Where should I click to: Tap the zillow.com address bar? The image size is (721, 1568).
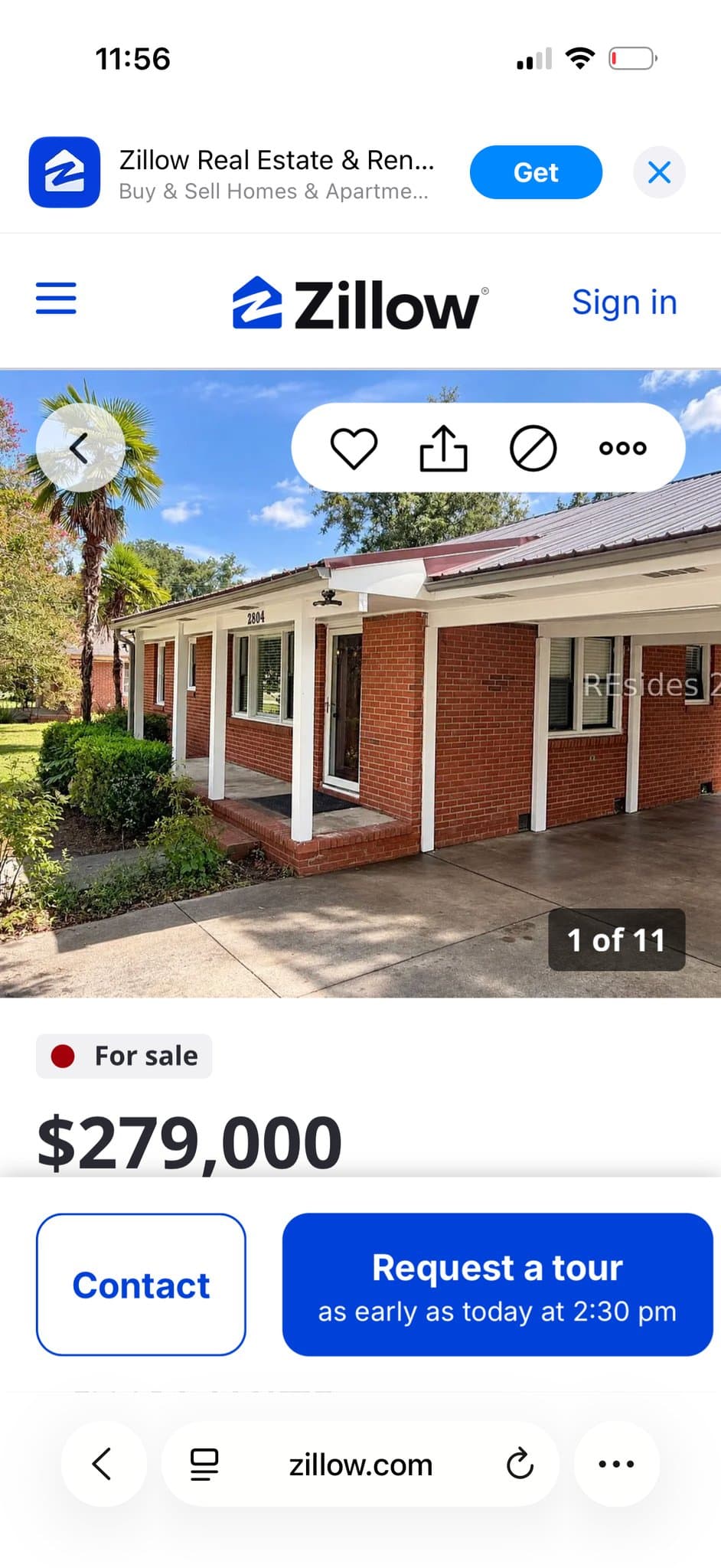pyautogui.click(x=360, y=1464)
